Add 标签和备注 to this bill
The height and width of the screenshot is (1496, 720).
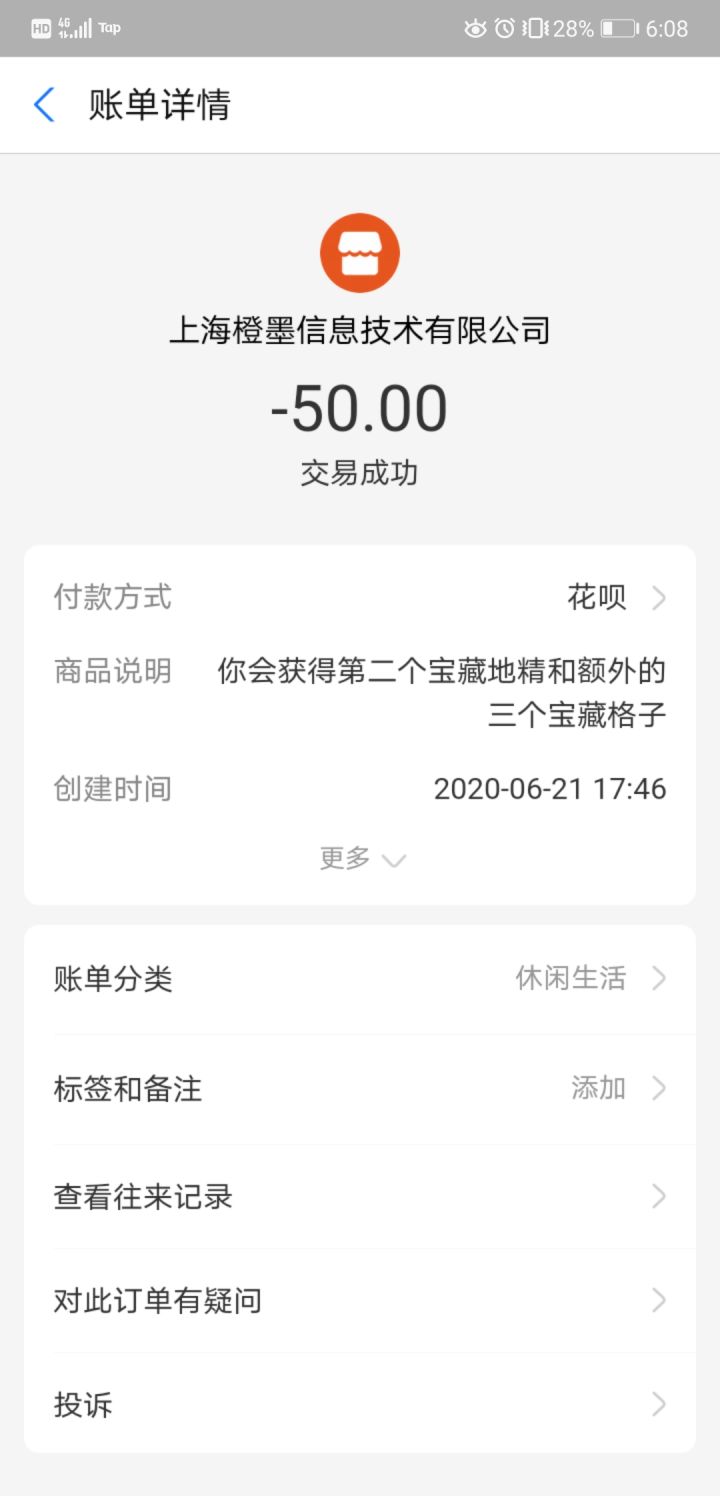pyautogui.click(x=360, y=1088)
